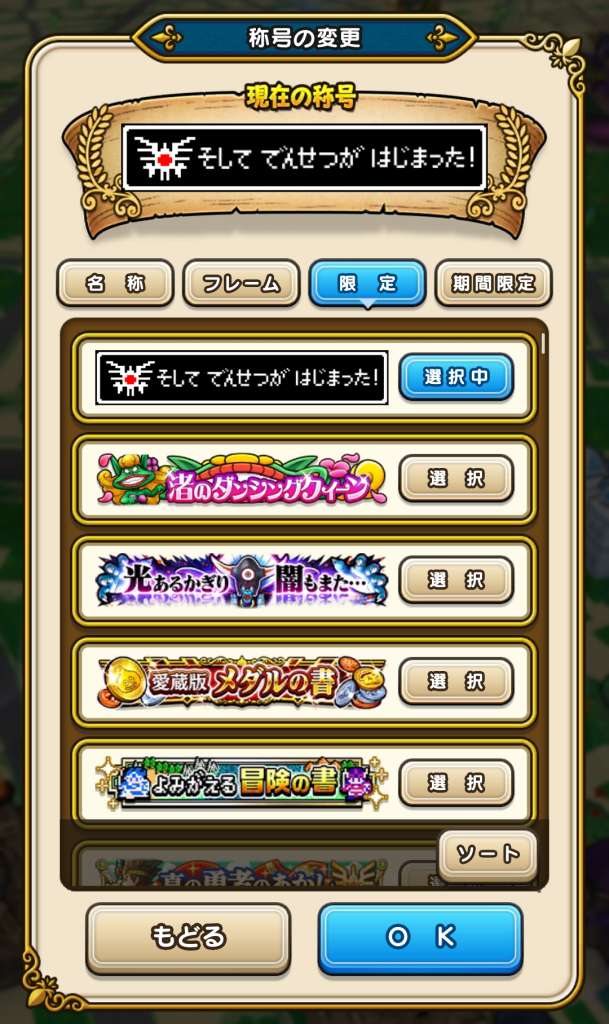Tap 選択中 for そして でんせつが はじまった!

[x=456, y=377]
